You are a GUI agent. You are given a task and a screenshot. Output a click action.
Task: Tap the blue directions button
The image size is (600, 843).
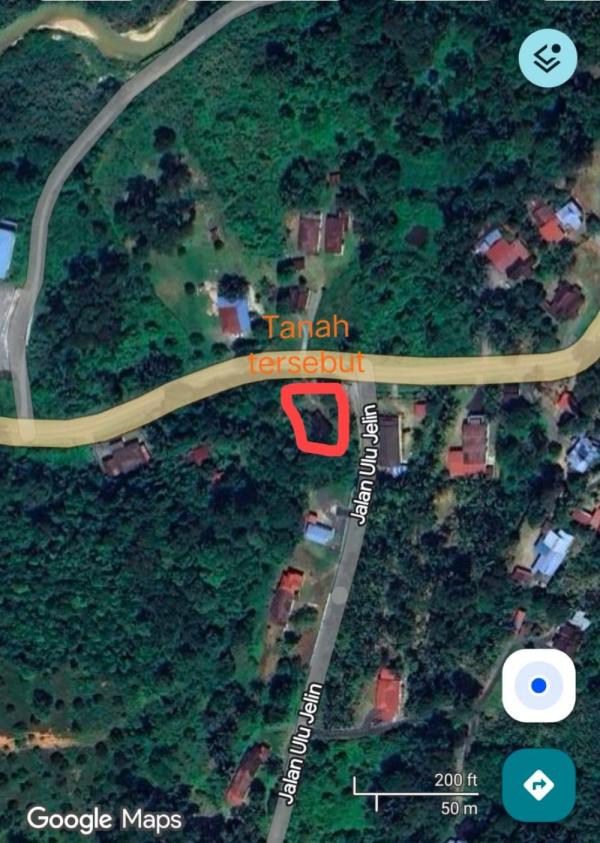pos(538,785)
